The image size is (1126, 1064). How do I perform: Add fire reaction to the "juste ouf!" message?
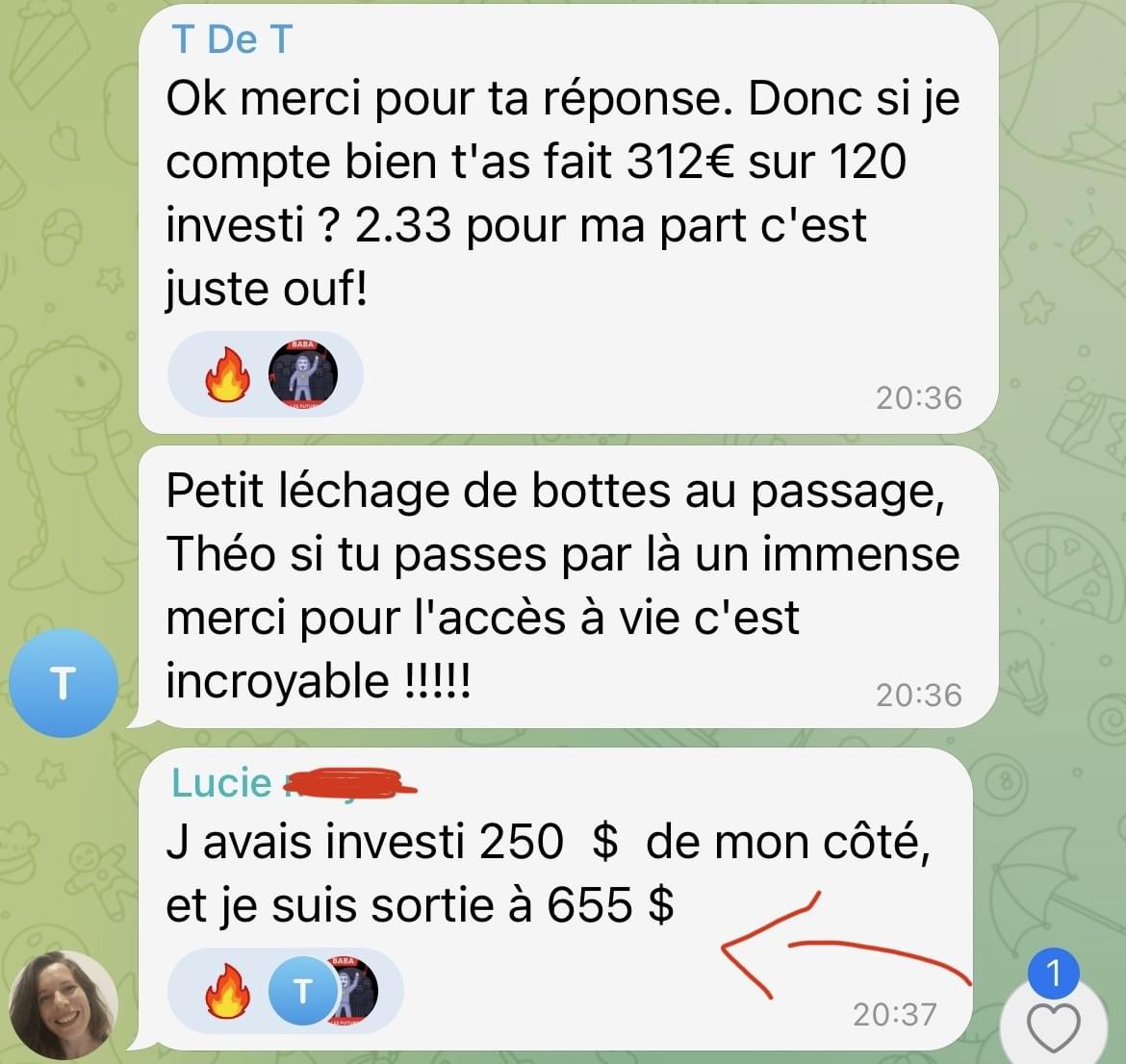(x=227, y=376)
